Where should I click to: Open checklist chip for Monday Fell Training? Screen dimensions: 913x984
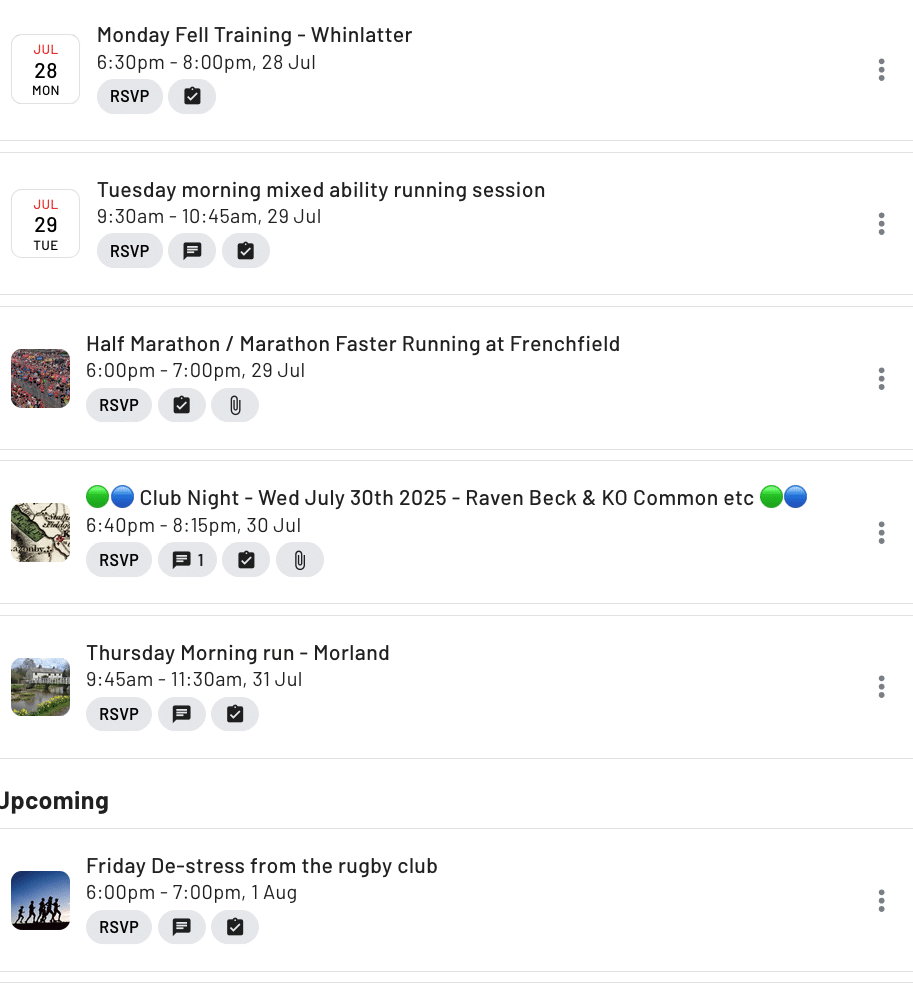(x=192, y=97)
